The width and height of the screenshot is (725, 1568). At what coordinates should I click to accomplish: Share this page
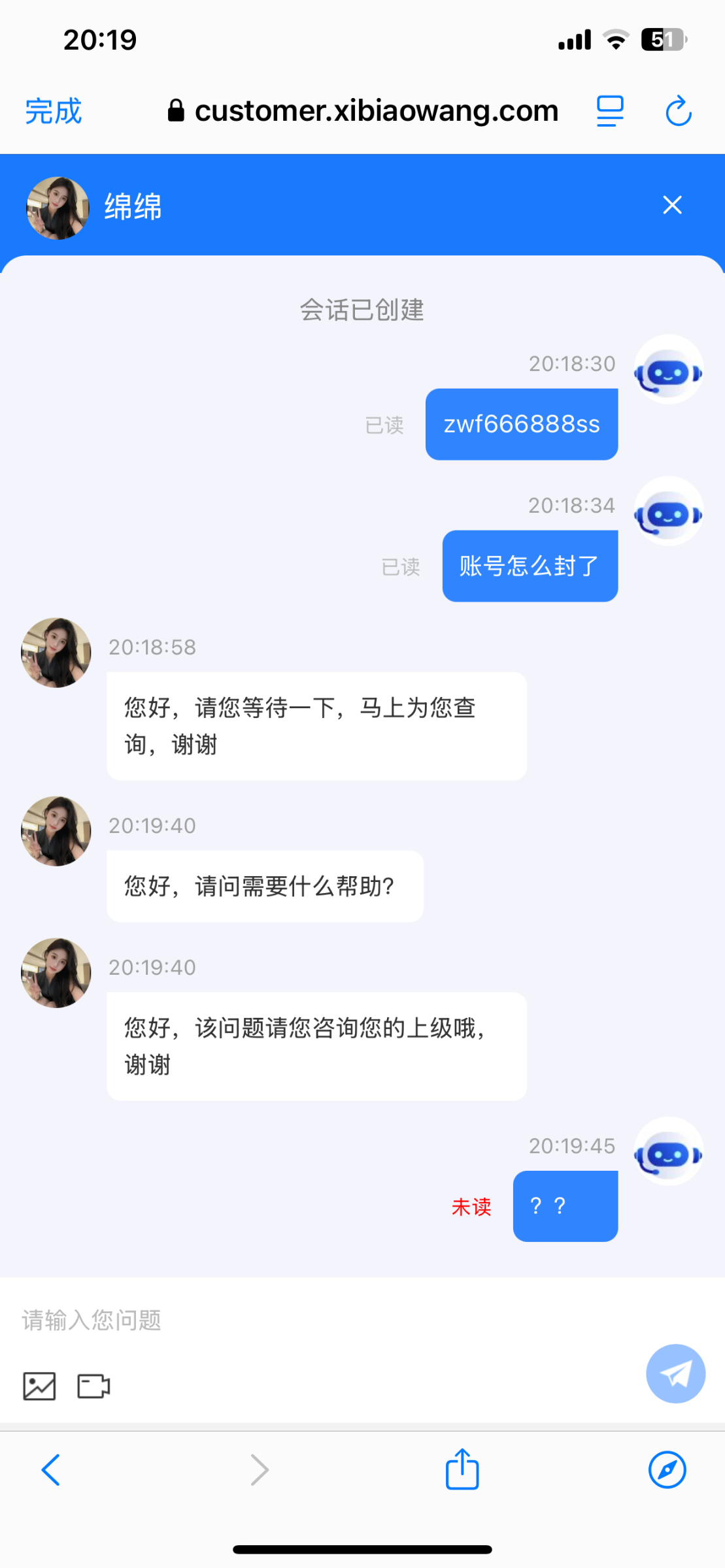tap(462, 1469)
